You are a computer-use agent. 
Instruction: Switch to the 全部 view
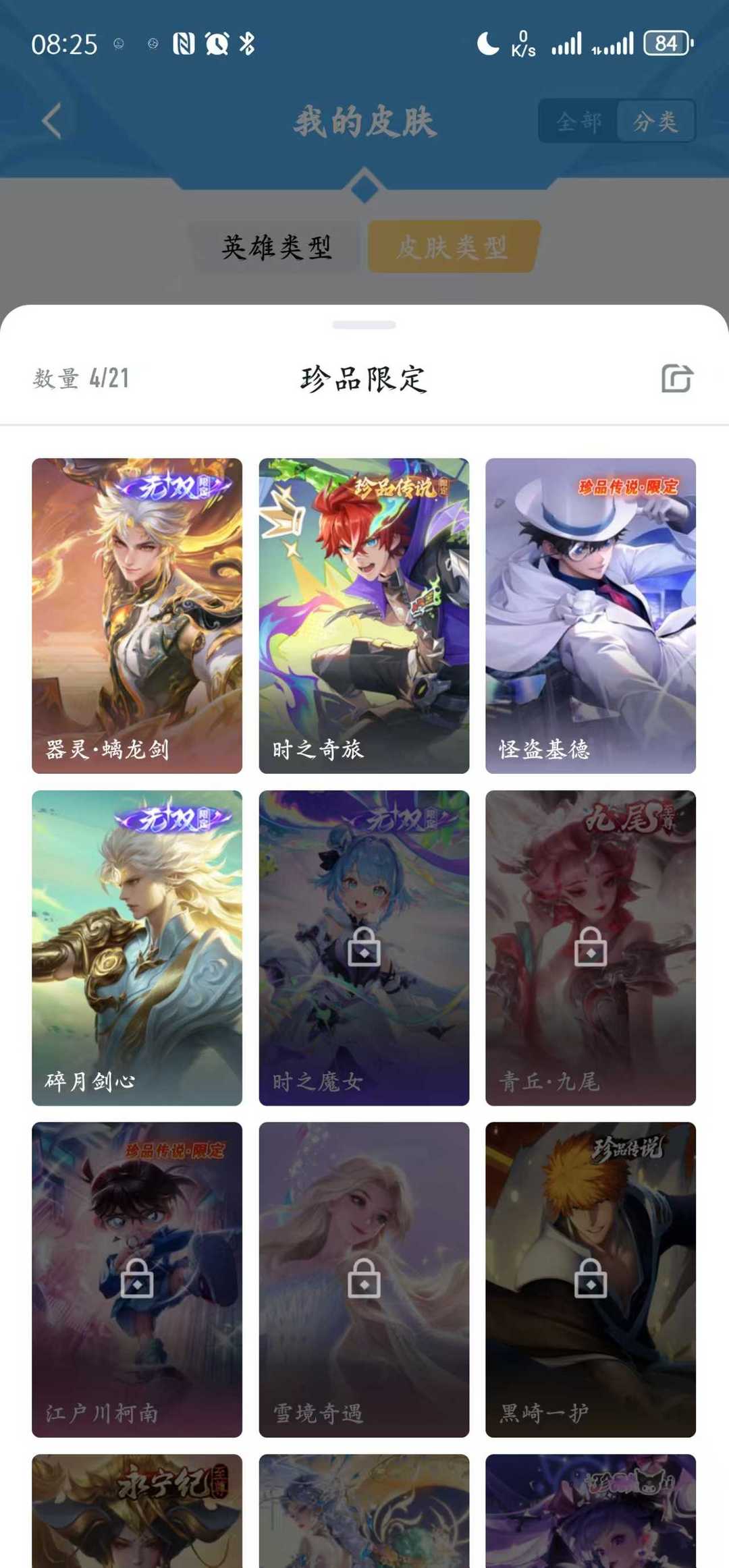tap(578, 121)
